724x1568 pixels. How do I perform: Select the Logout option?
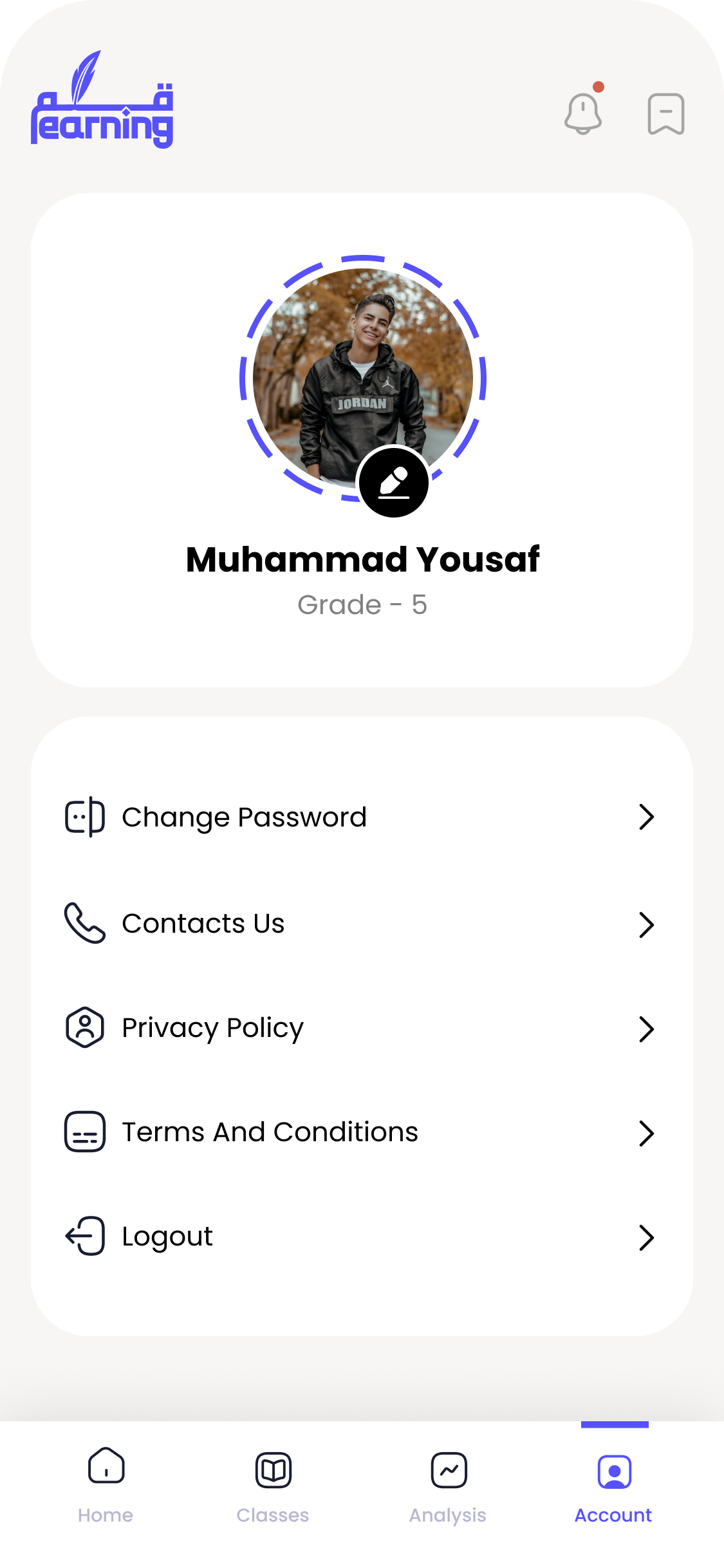point(360,1237)
